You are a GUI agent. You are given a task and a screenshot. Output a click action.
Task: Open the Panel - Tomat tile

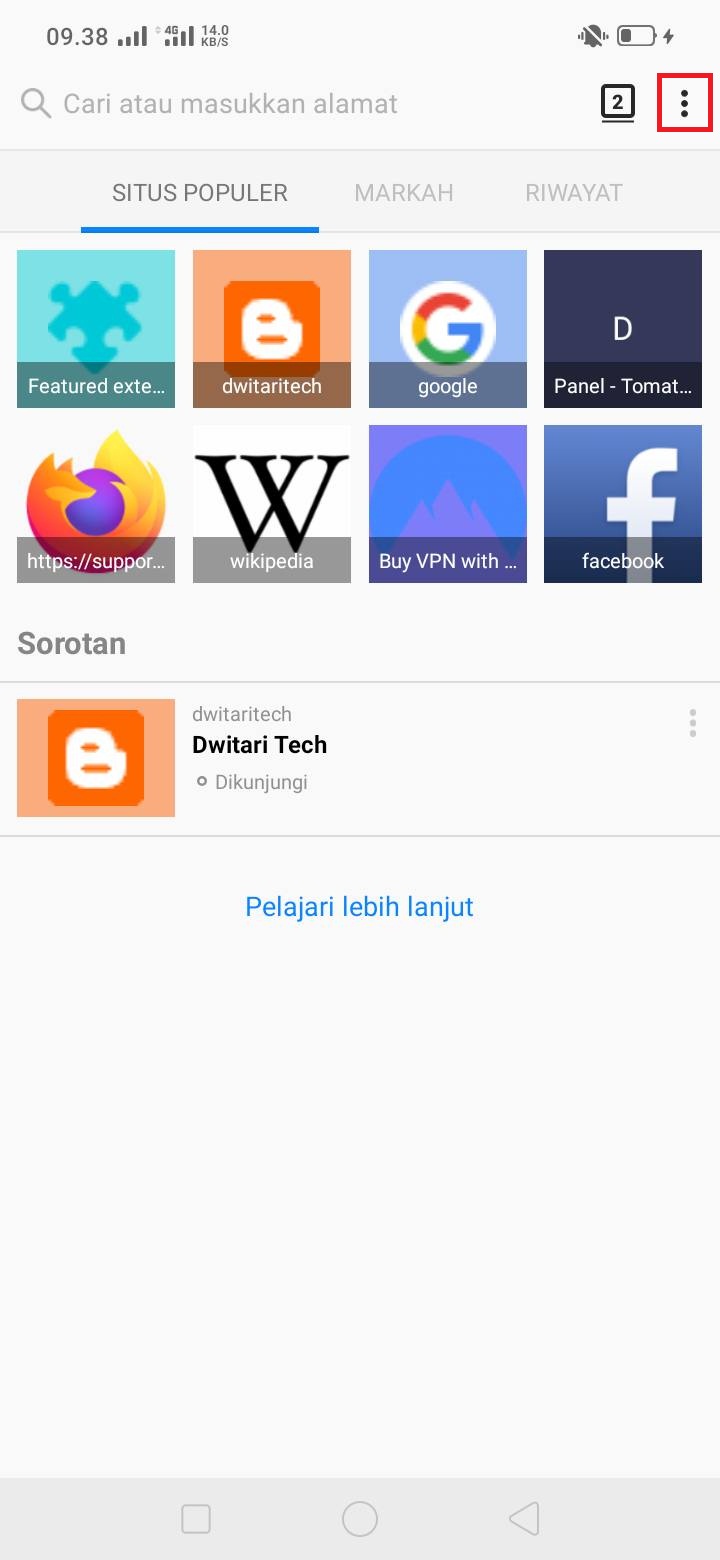point(623,329)
